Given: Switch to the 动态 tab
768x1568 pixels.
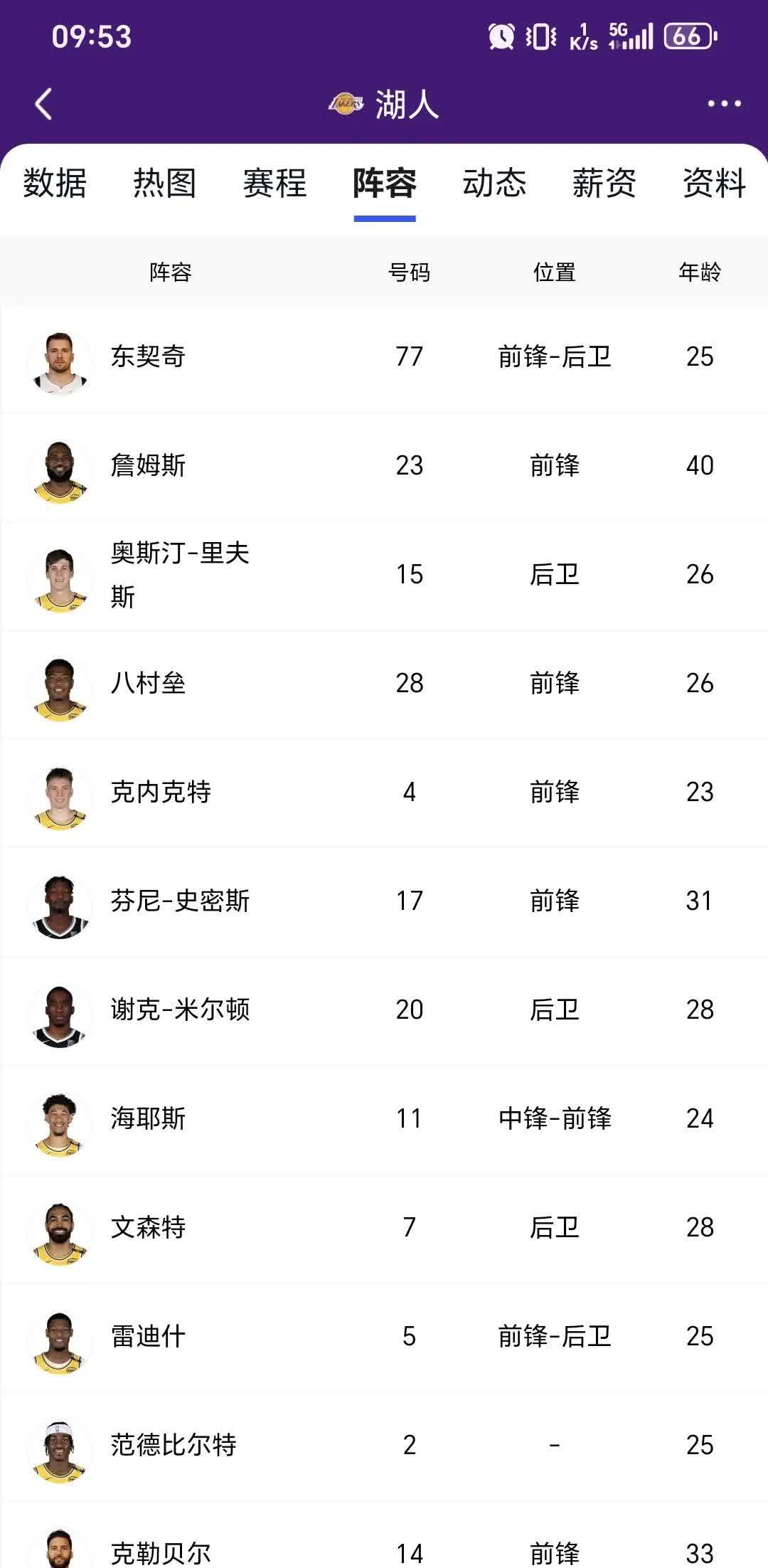Looking at the screenshot, I should pos(495,184).
